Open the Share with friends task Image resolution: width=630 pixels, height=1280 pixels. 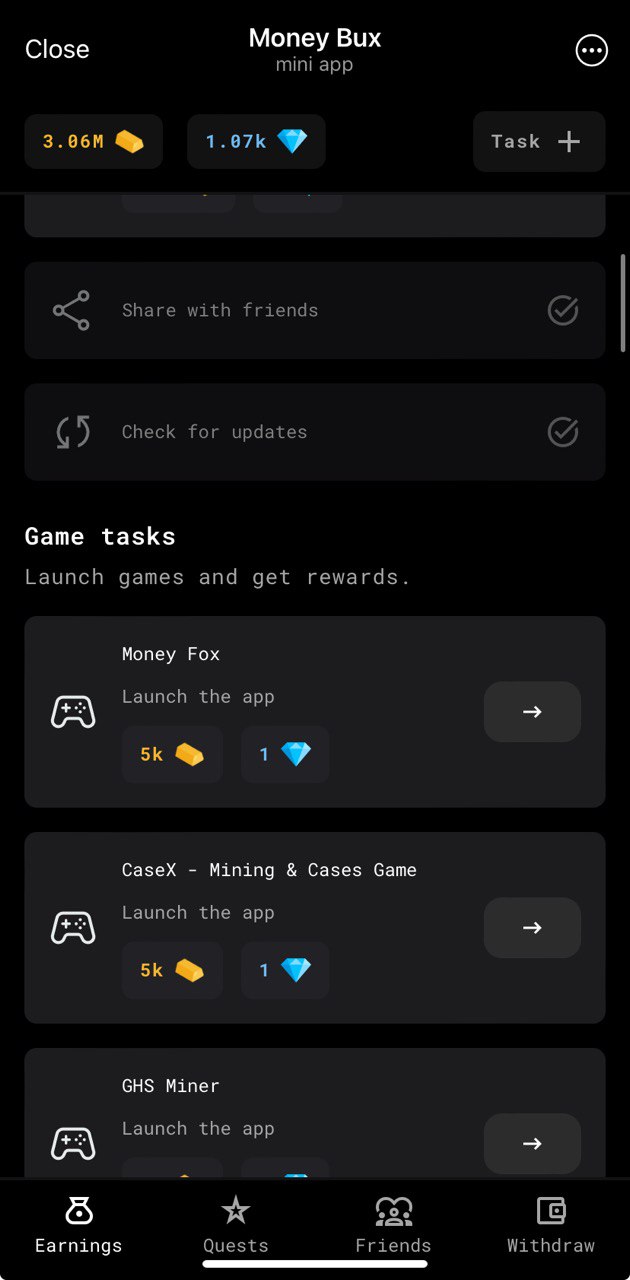[x=314, y=310]
